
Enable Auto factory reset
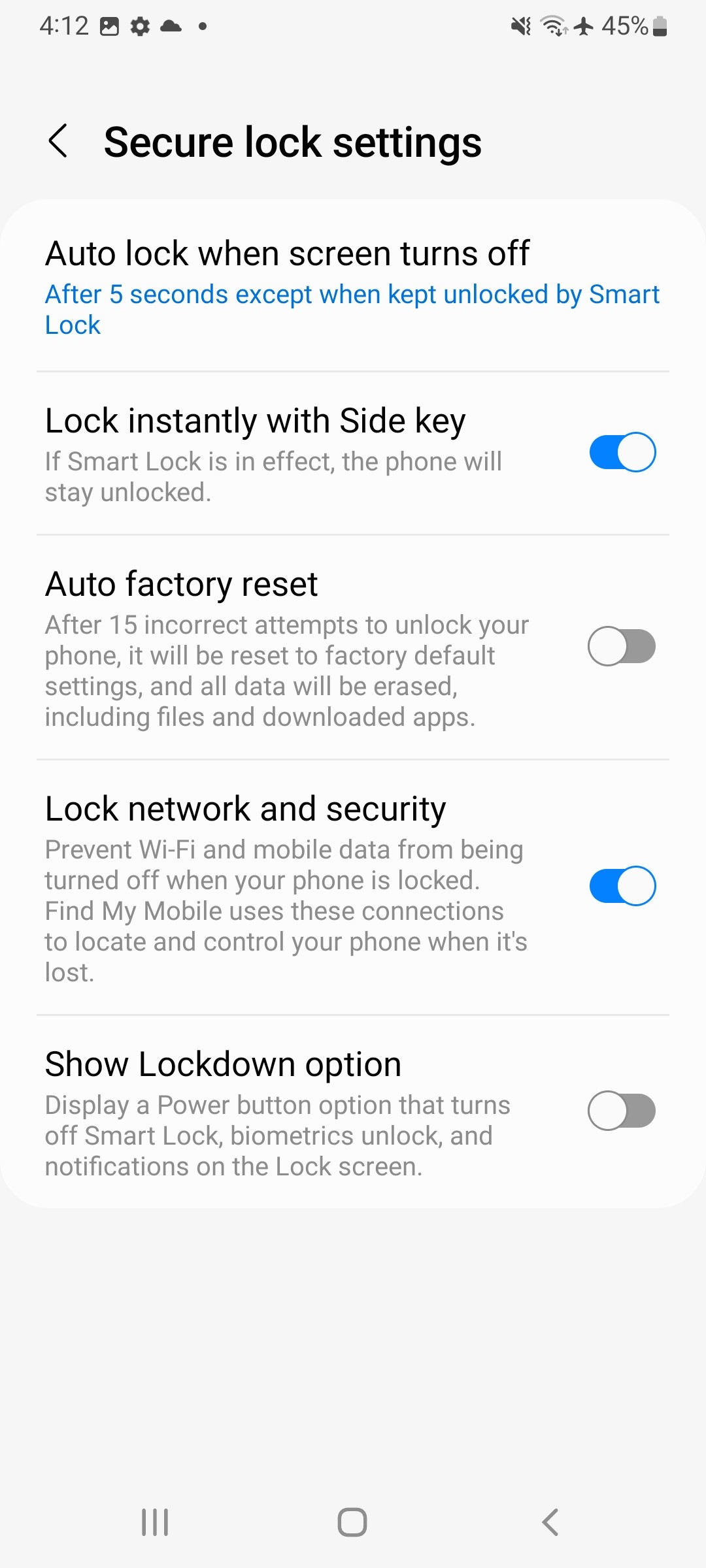tap(622, 647)
